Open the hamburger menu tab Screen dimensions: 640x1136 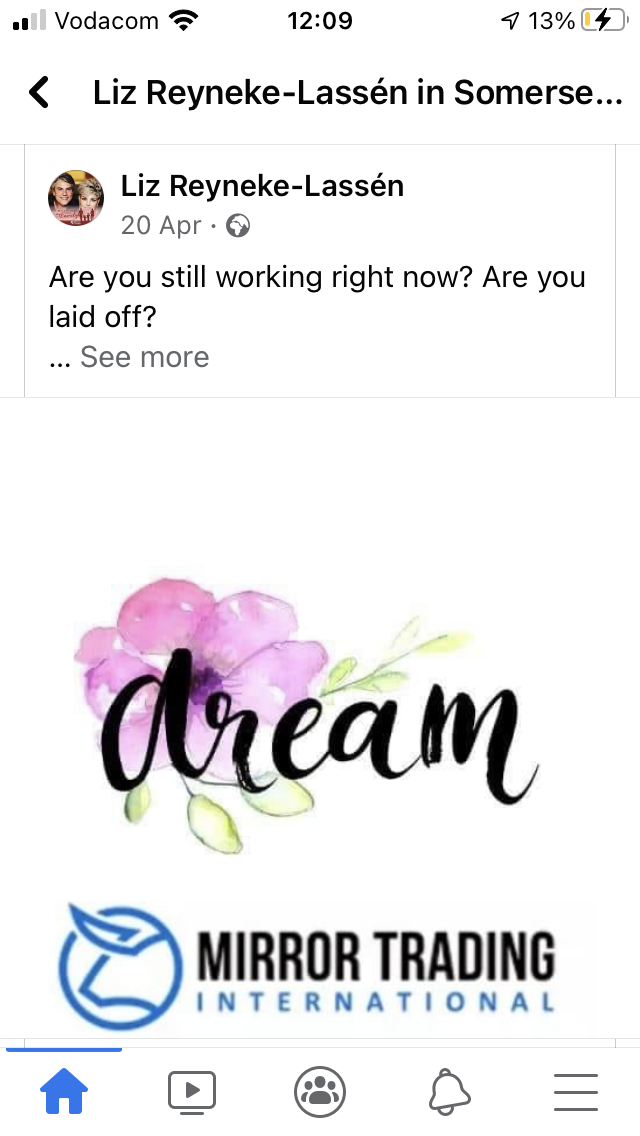pyautogui.click(x=575, y=1092)
